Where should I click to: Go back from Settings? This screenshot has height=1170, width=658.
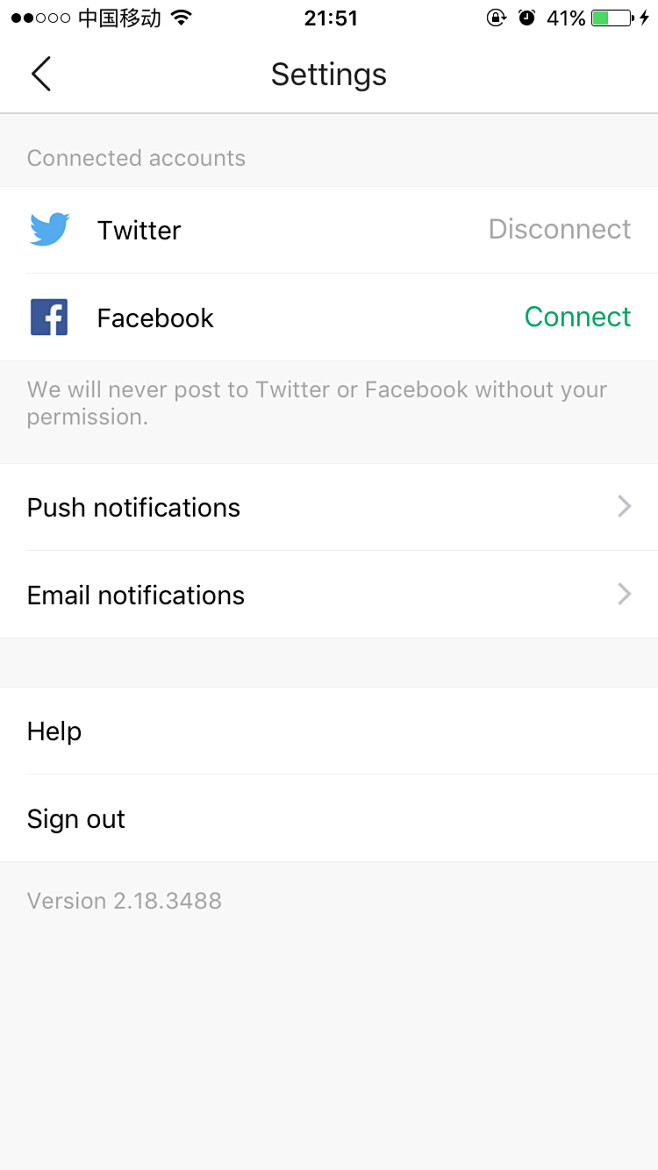click(41, 74)
